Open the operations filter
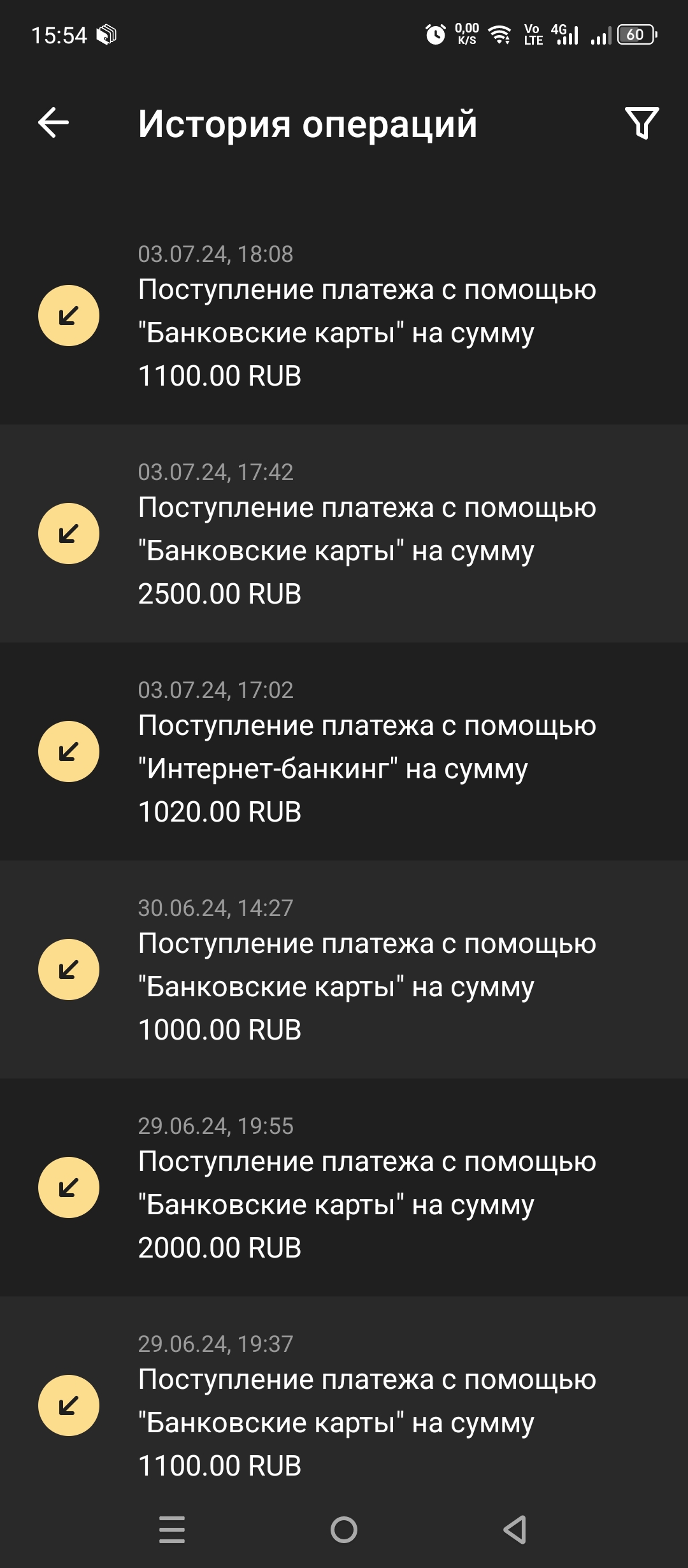The height and width of the screenshot is (1568, 688). click(x=641, y=122)
